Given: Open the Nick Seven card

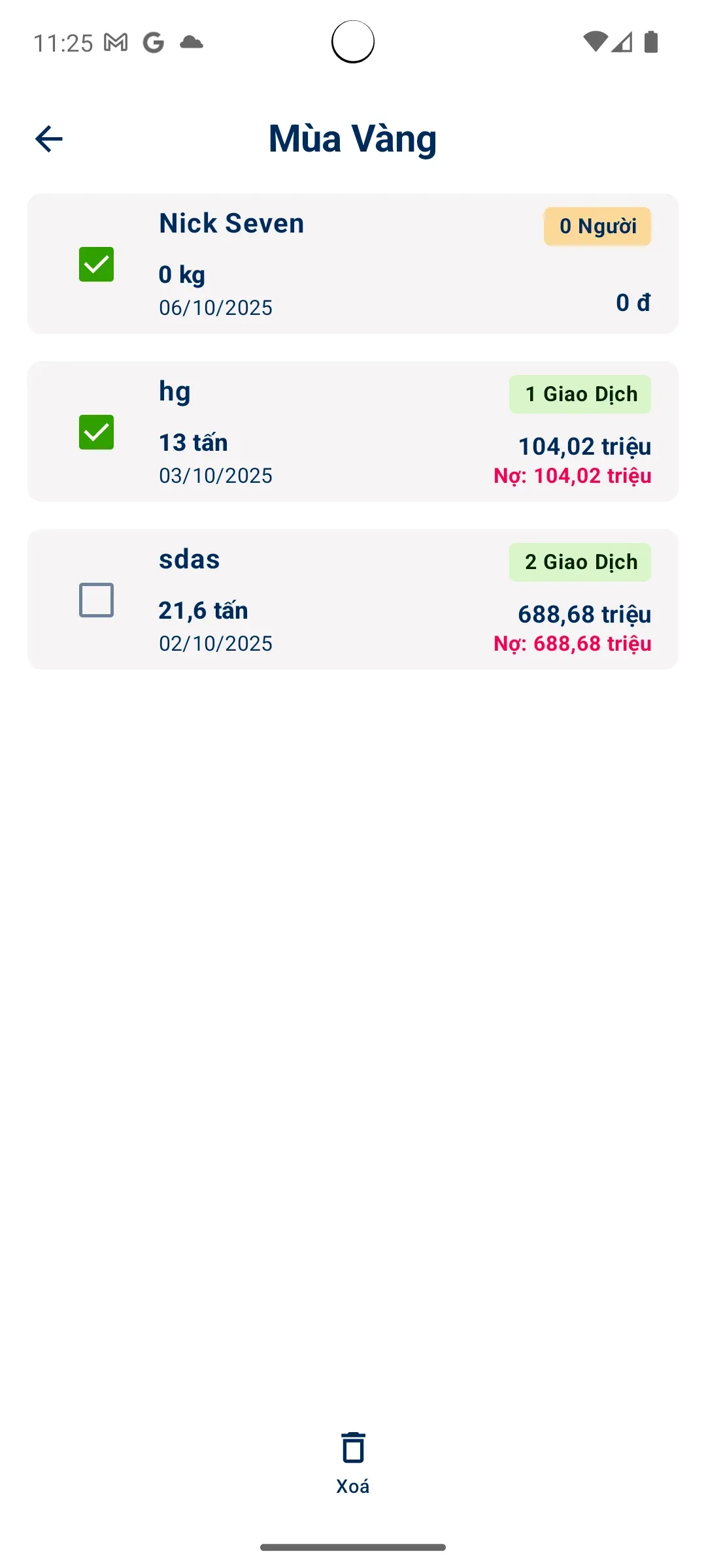Looking at the screenshot, I should tap(392, 264).
